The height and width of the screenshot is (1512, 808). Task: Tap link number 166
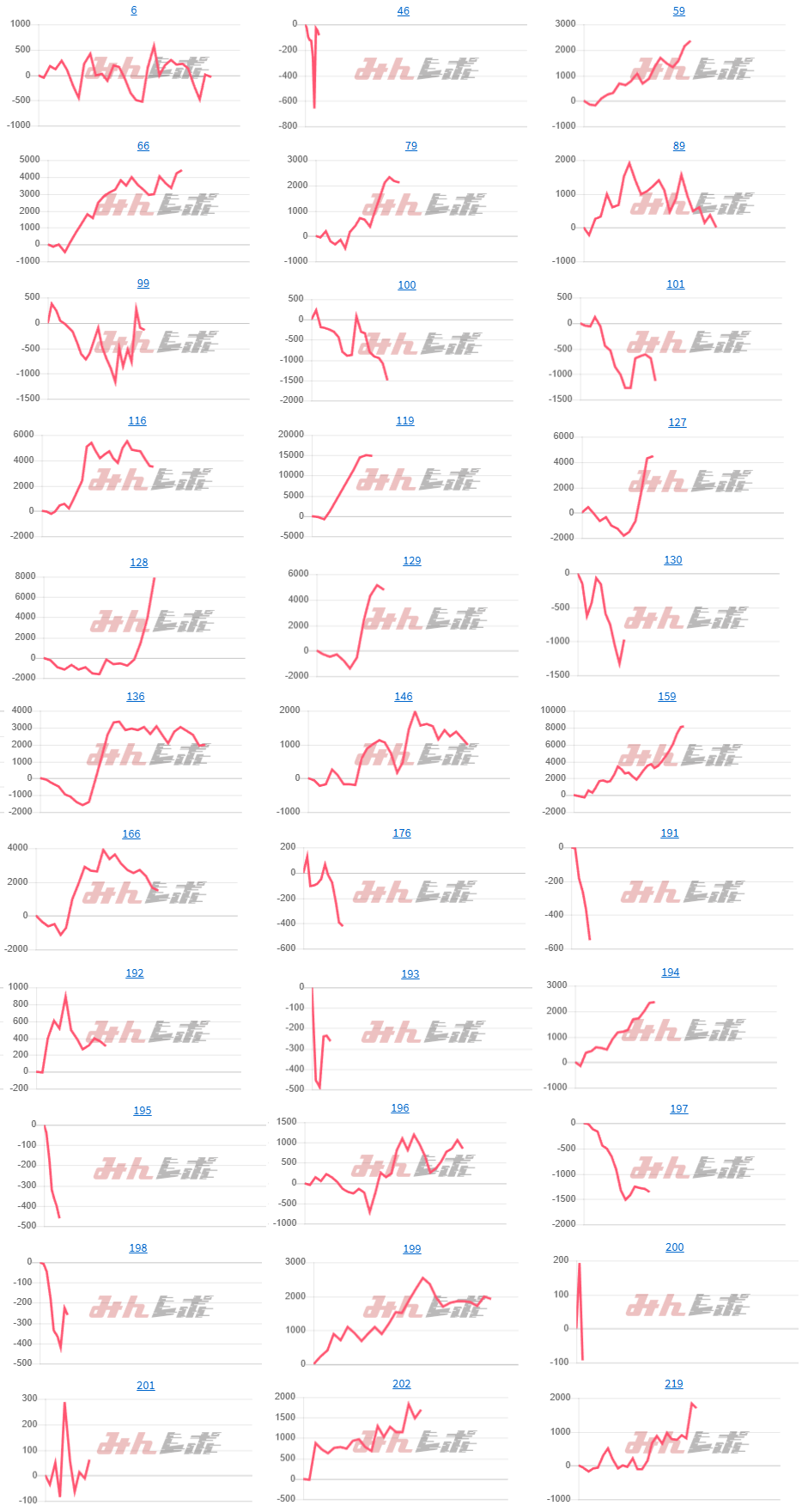pos(131,834)
